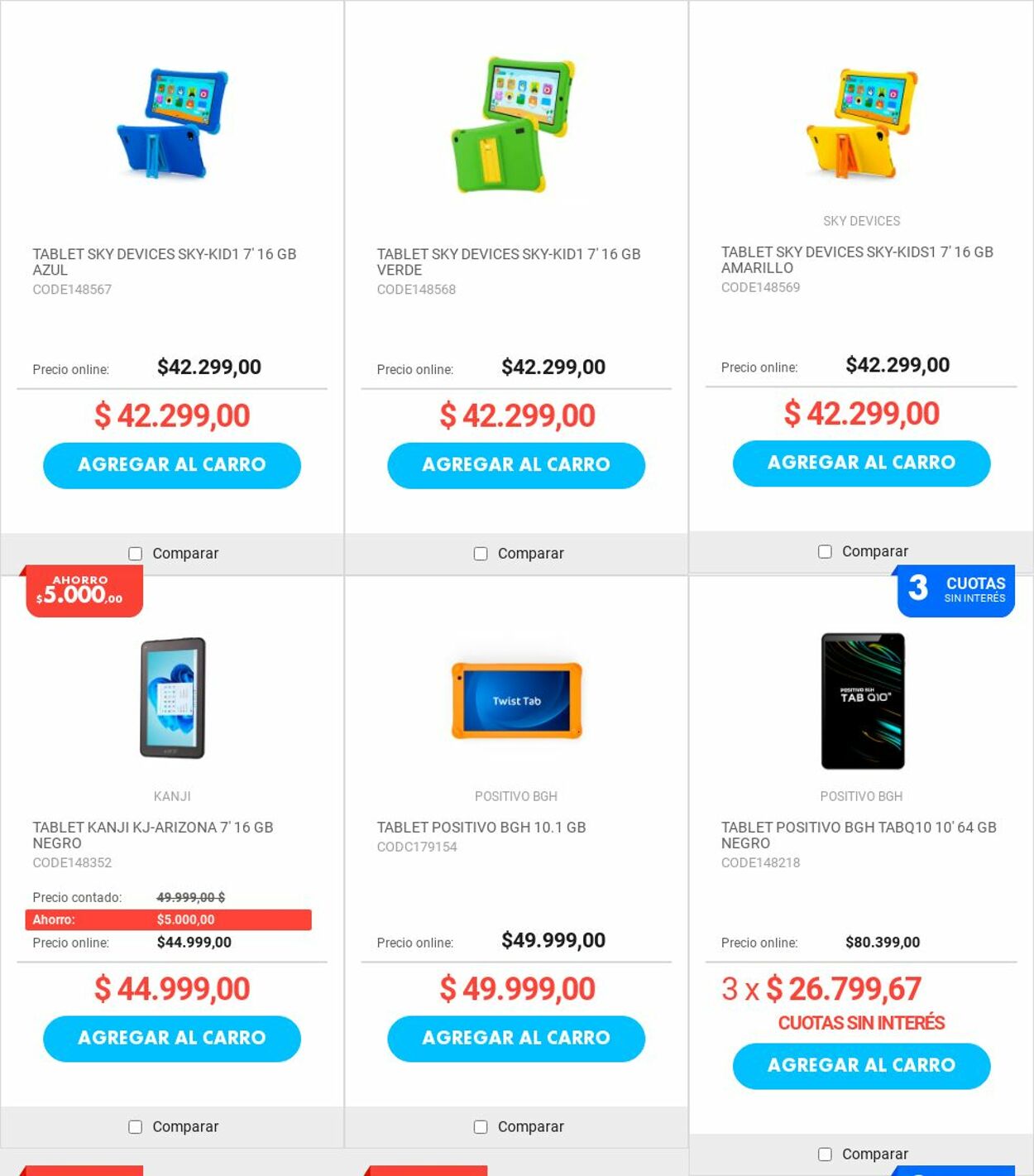Screen dimensions: 1034x1176
Task: Add the Kanji KJ-Arizona tablet to cart
Action: point(171,1038)
